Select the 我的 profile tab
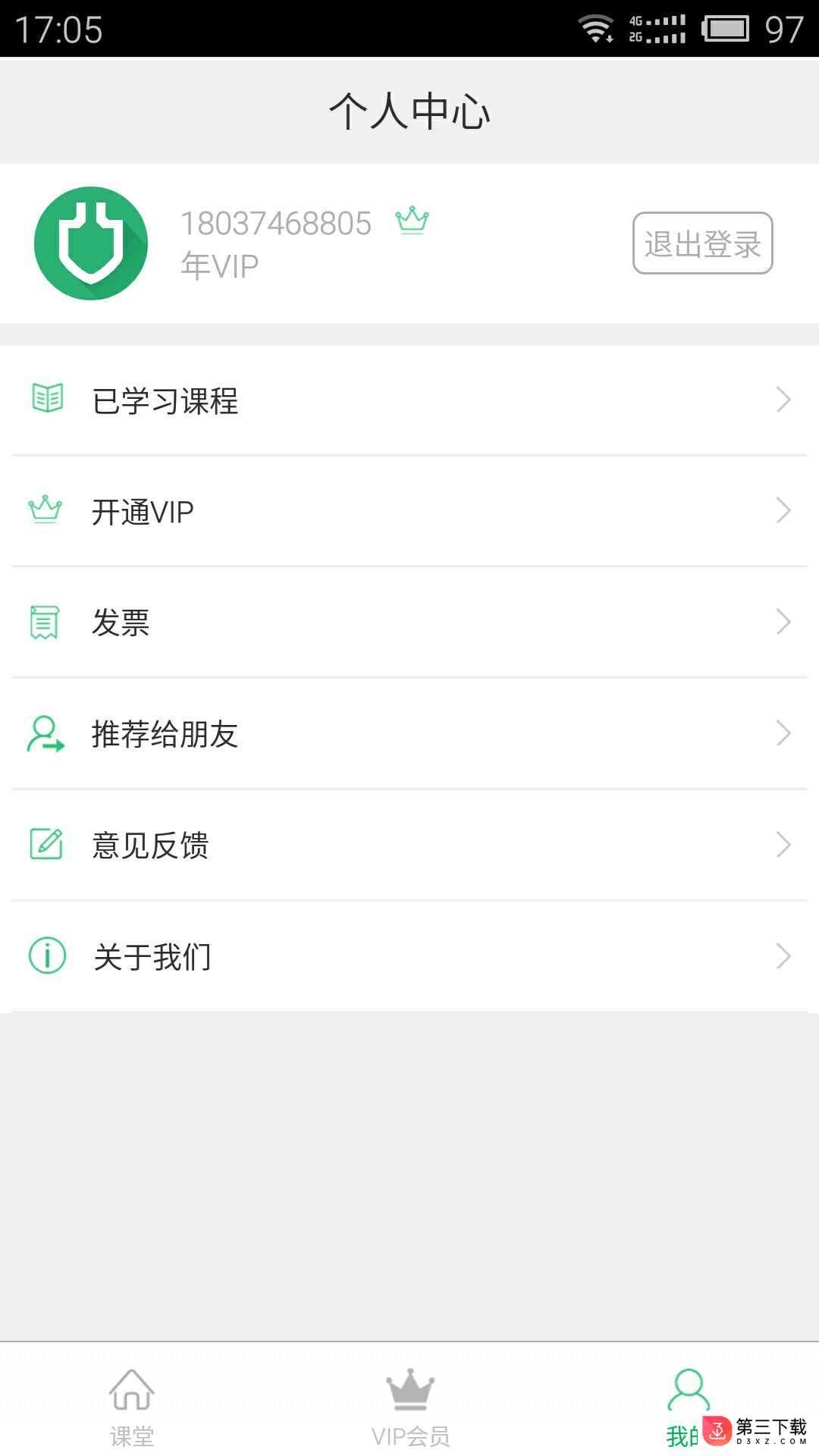The width and height of the screenshot is (819, 1456). (688, 1407)
